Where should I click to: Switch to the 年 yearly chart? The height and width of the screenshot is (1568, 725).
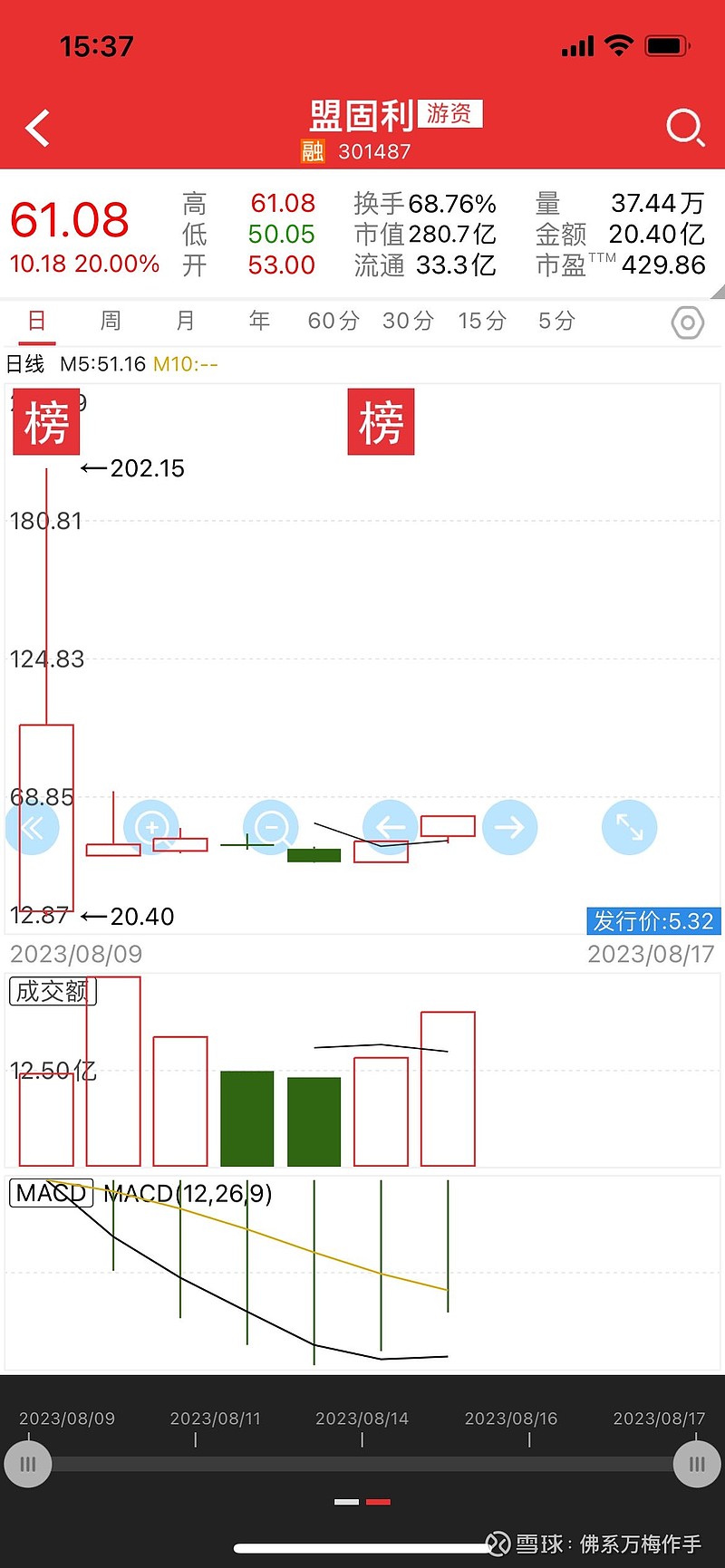click(x=259, y=321)
